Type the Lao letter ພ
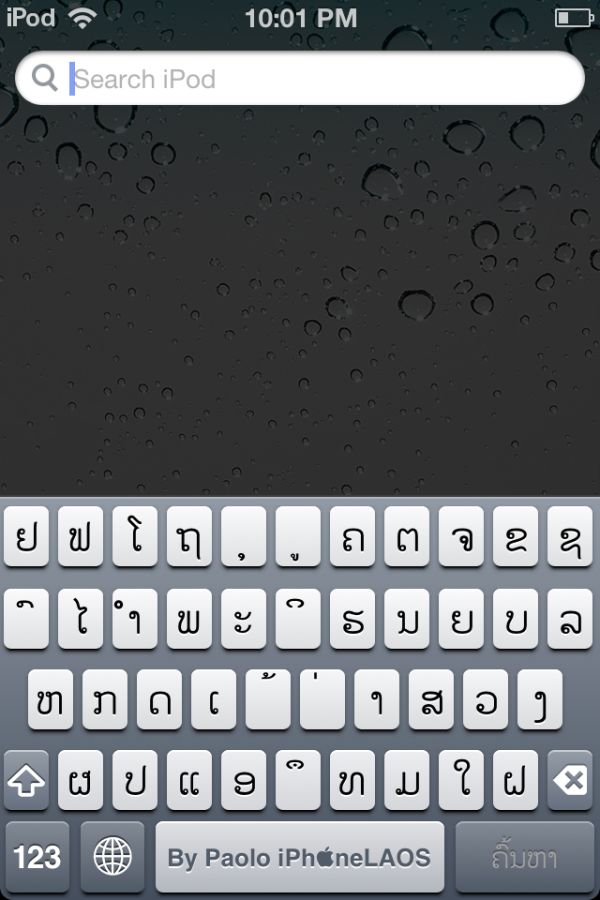600x900 pixels. tap(189, 619)
